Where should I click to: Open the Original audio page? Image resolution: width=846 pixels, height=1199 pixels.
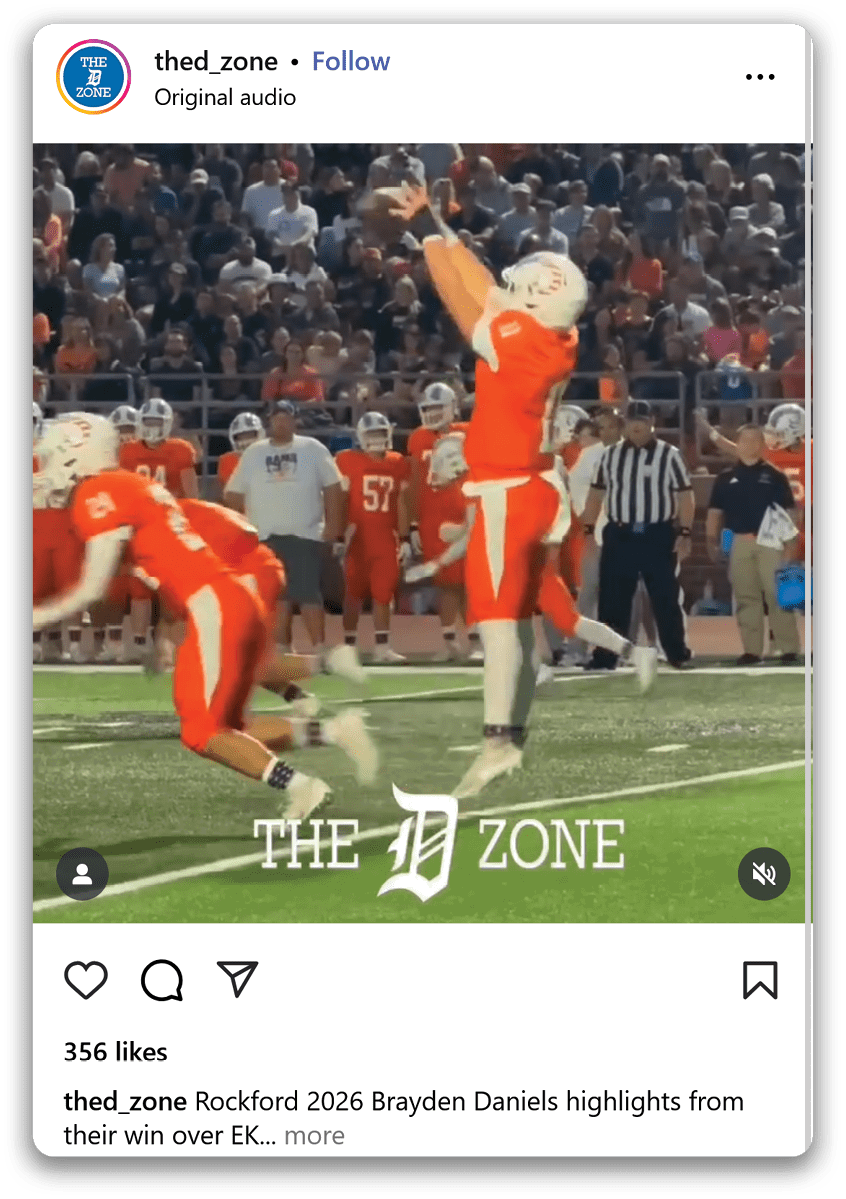point(225,97)
